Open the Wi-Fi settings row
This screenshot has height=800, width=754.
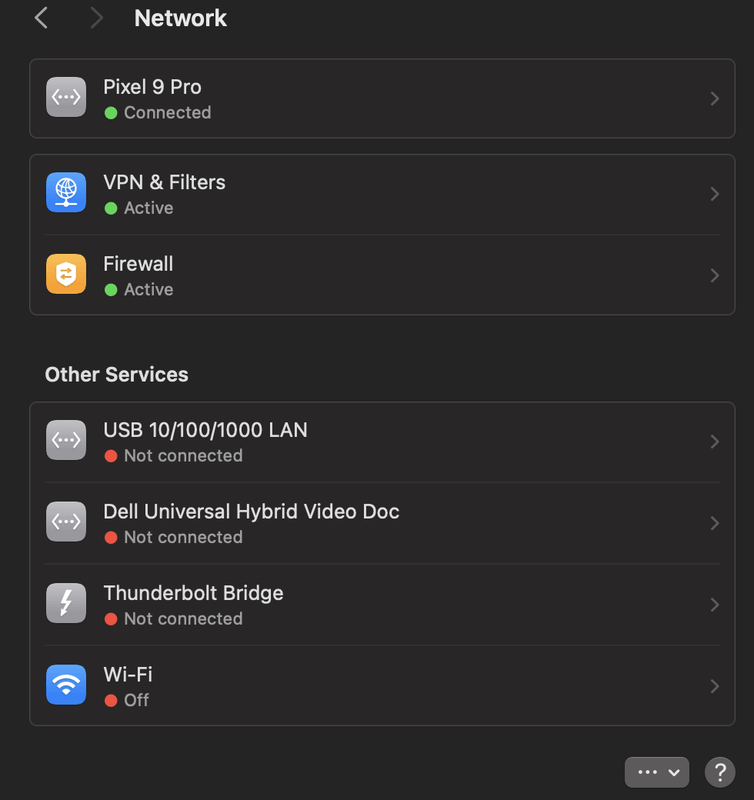point(380,686)
